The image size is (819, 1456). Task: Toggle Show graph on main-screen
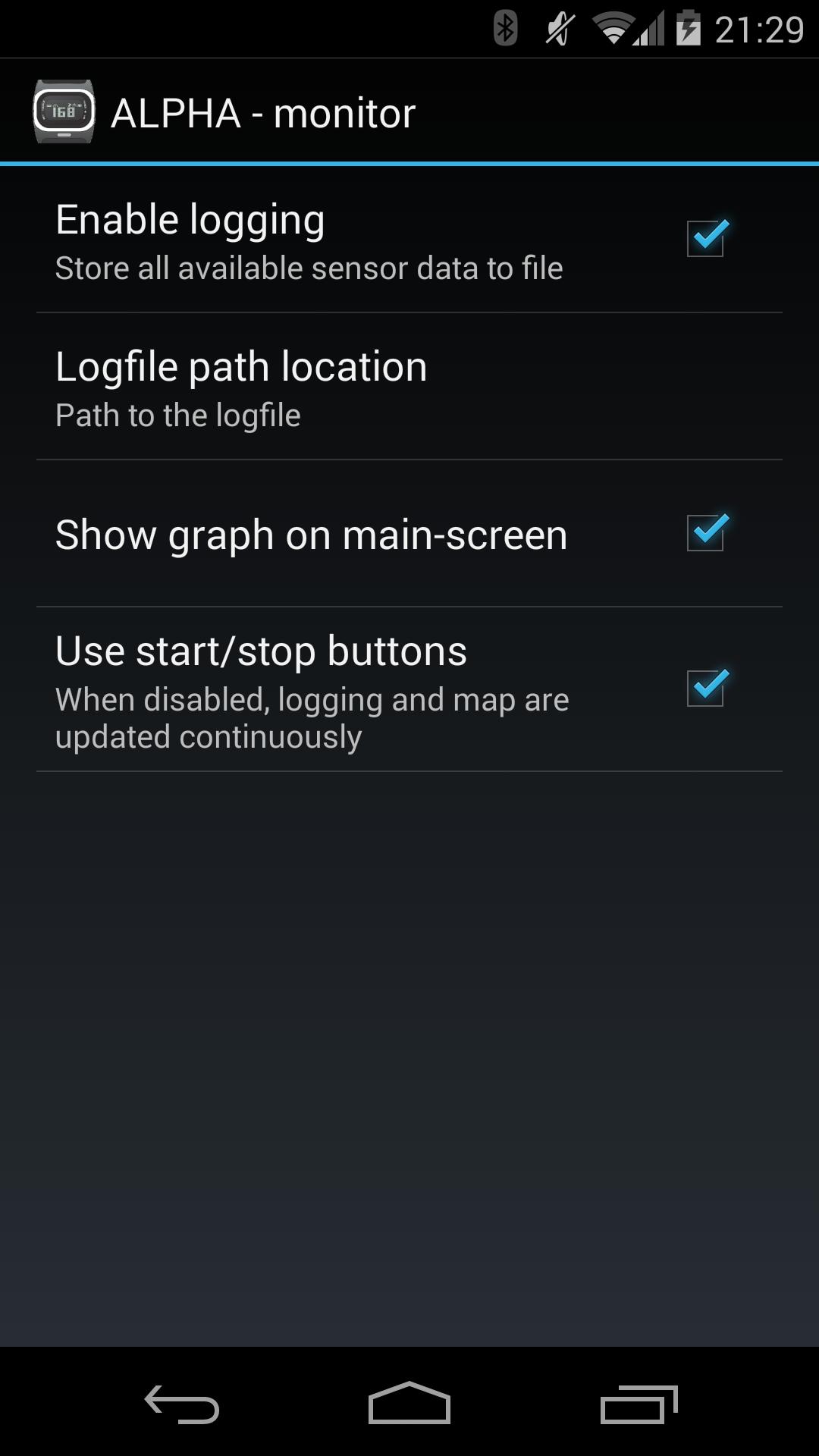pyautogui.click(x=705, y=533)
